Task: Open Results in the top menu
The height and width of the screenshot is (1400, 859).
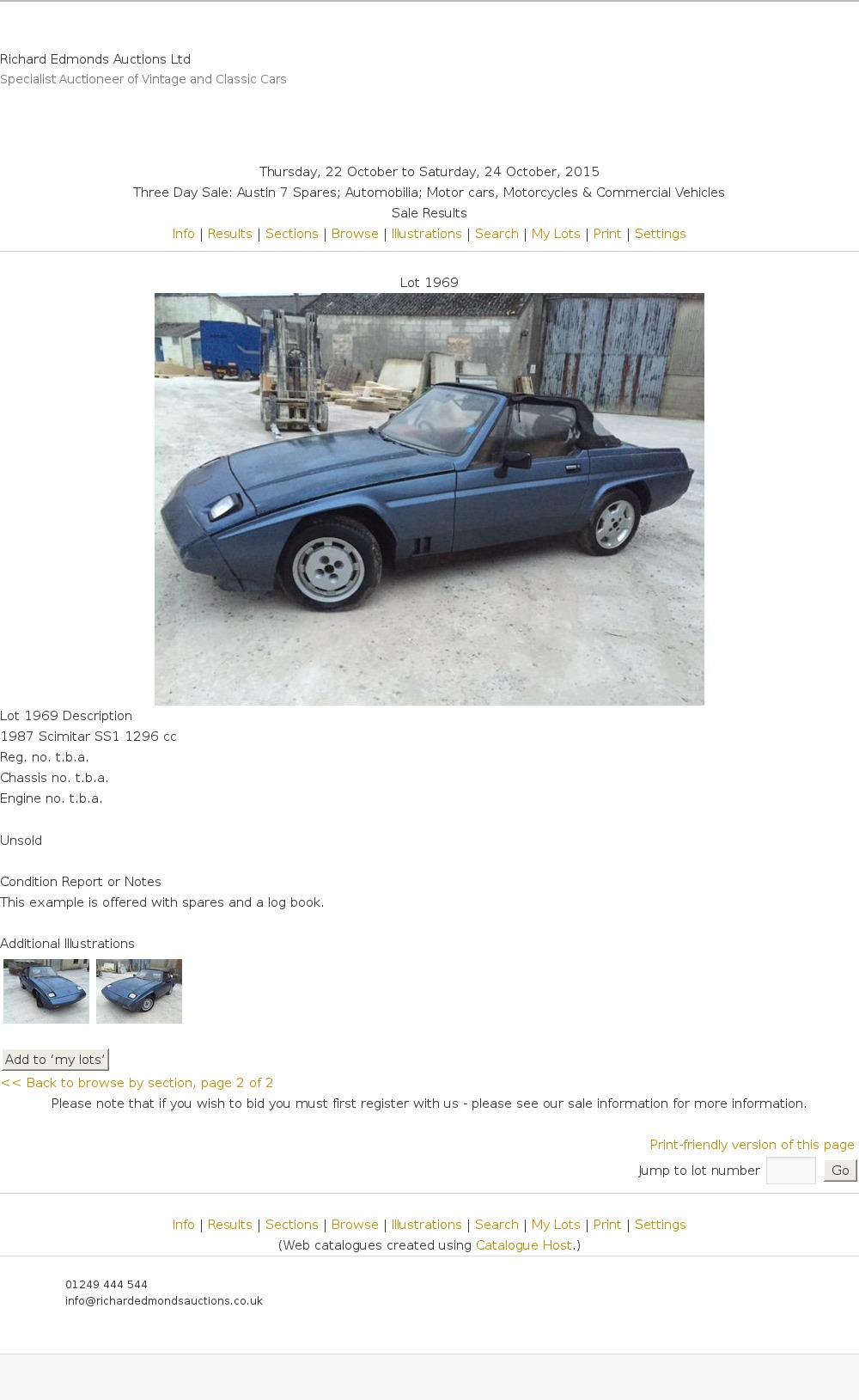Action: pyautogui.click(x=229, y=234)
